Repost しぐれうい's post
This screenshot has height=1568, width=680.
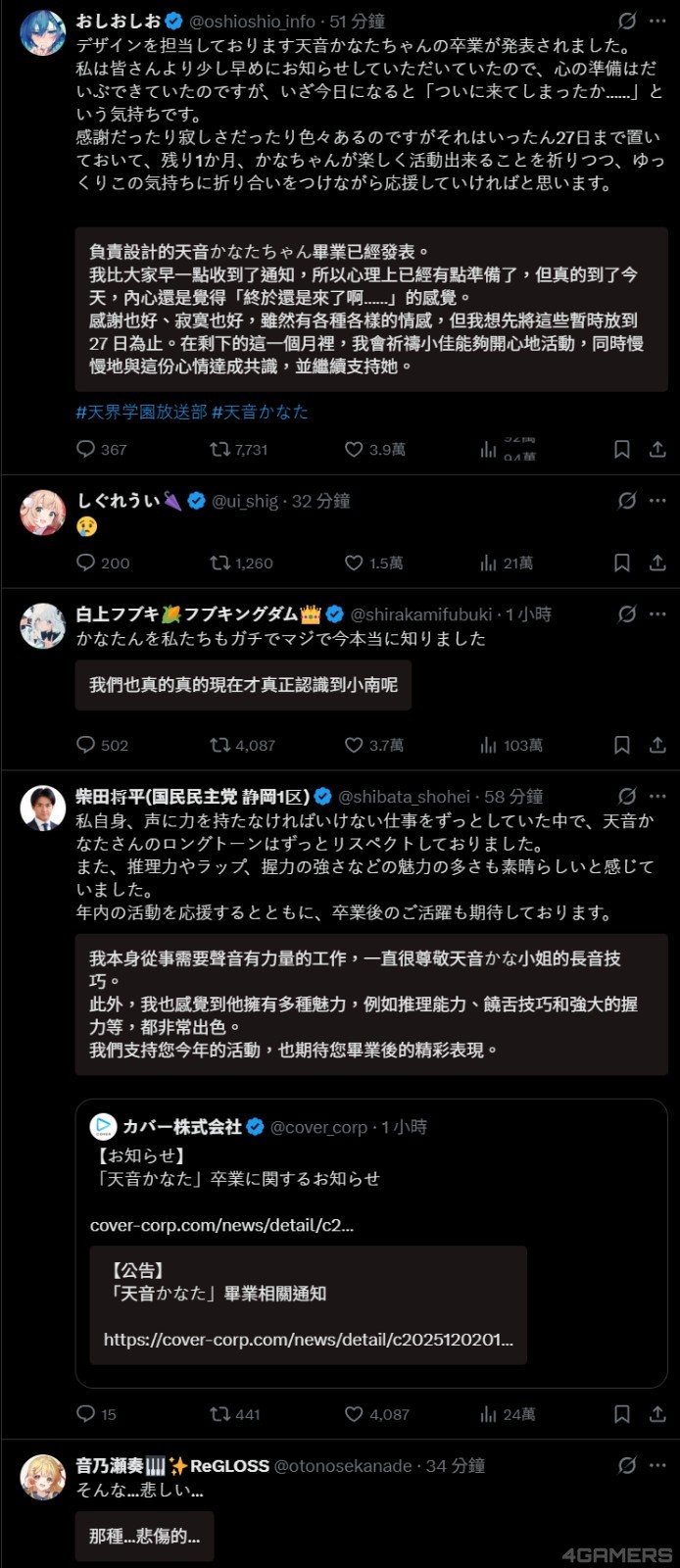tap(220, 563)
